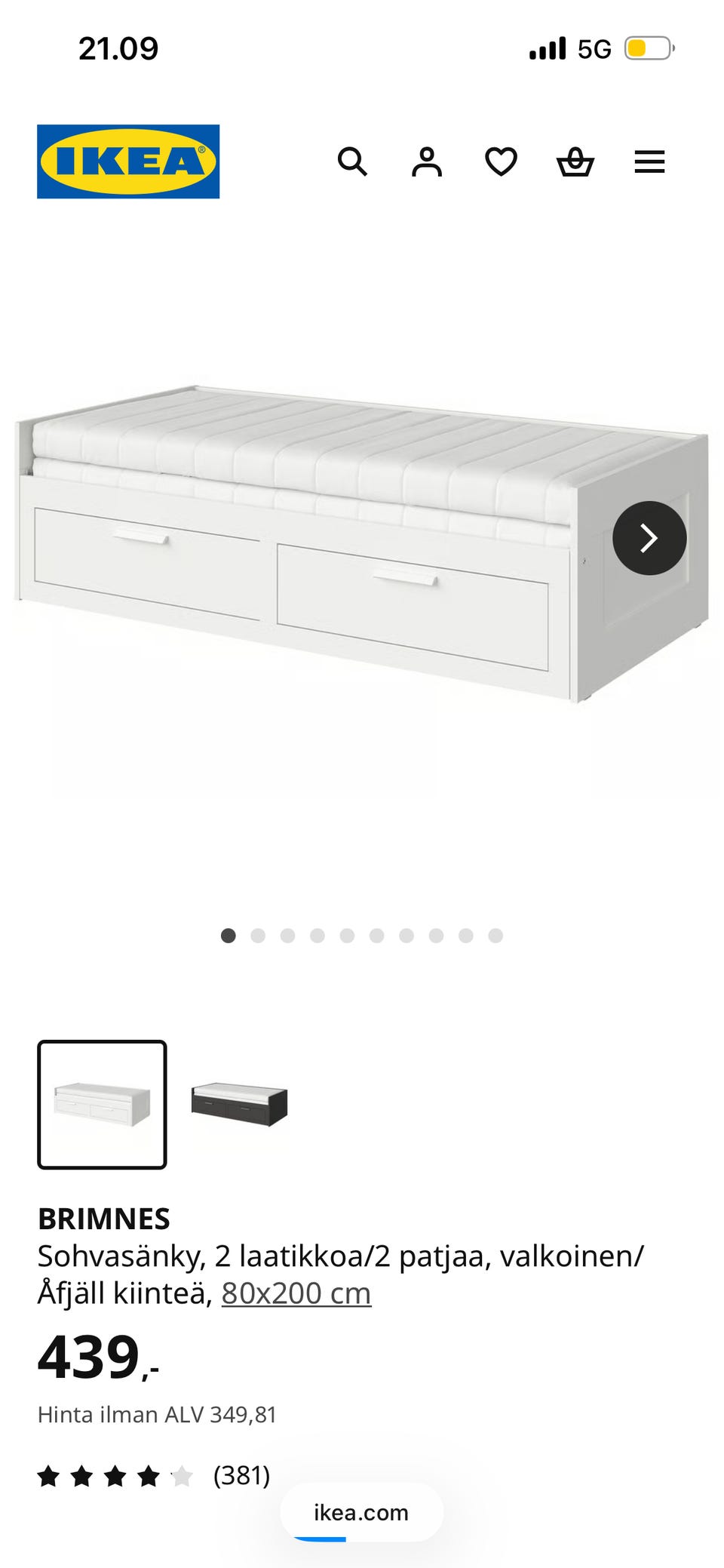The height and width of the screenshot is (1568, 724).
Task: Open the user account profile icon
Action: 426,161
